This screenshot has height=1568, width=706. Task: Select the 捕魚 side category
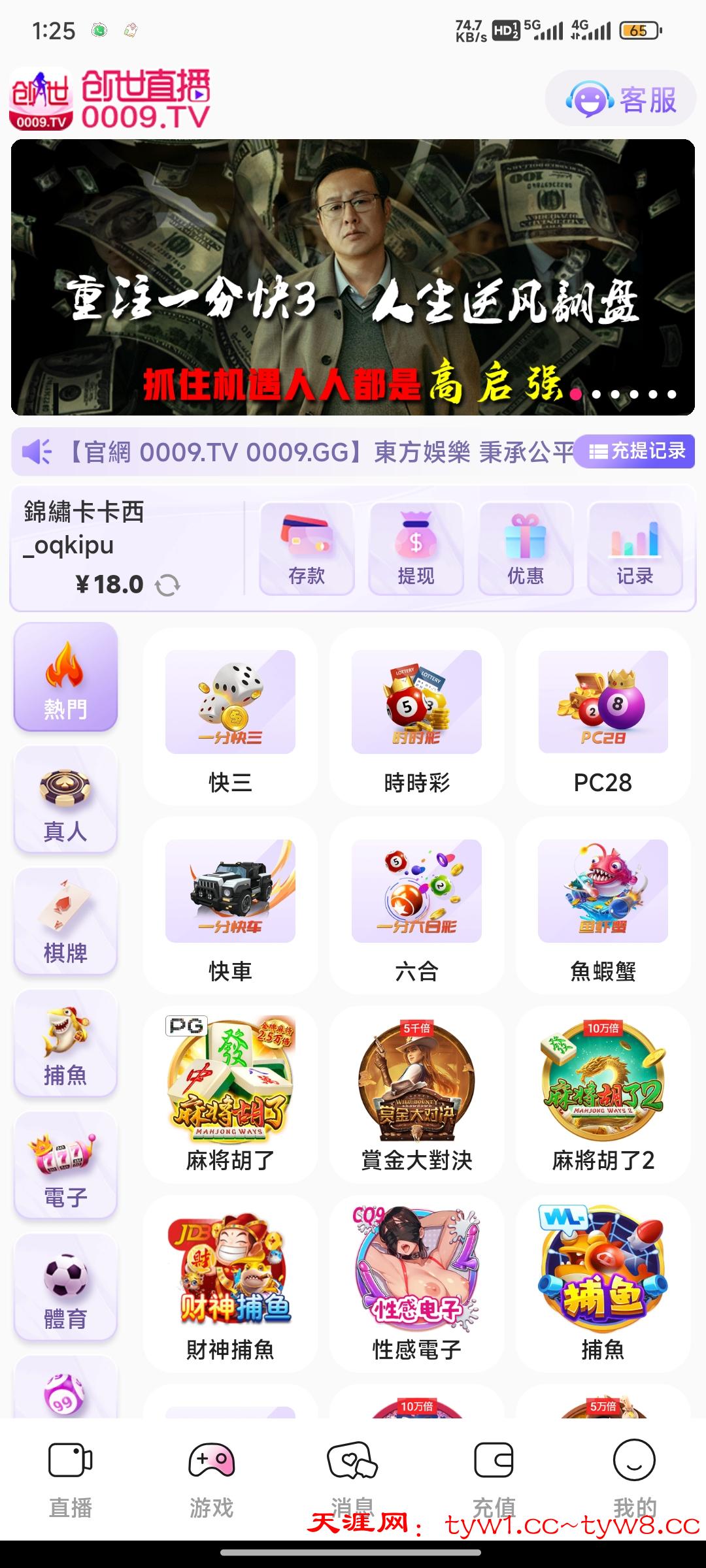[x=65, y=1044]
